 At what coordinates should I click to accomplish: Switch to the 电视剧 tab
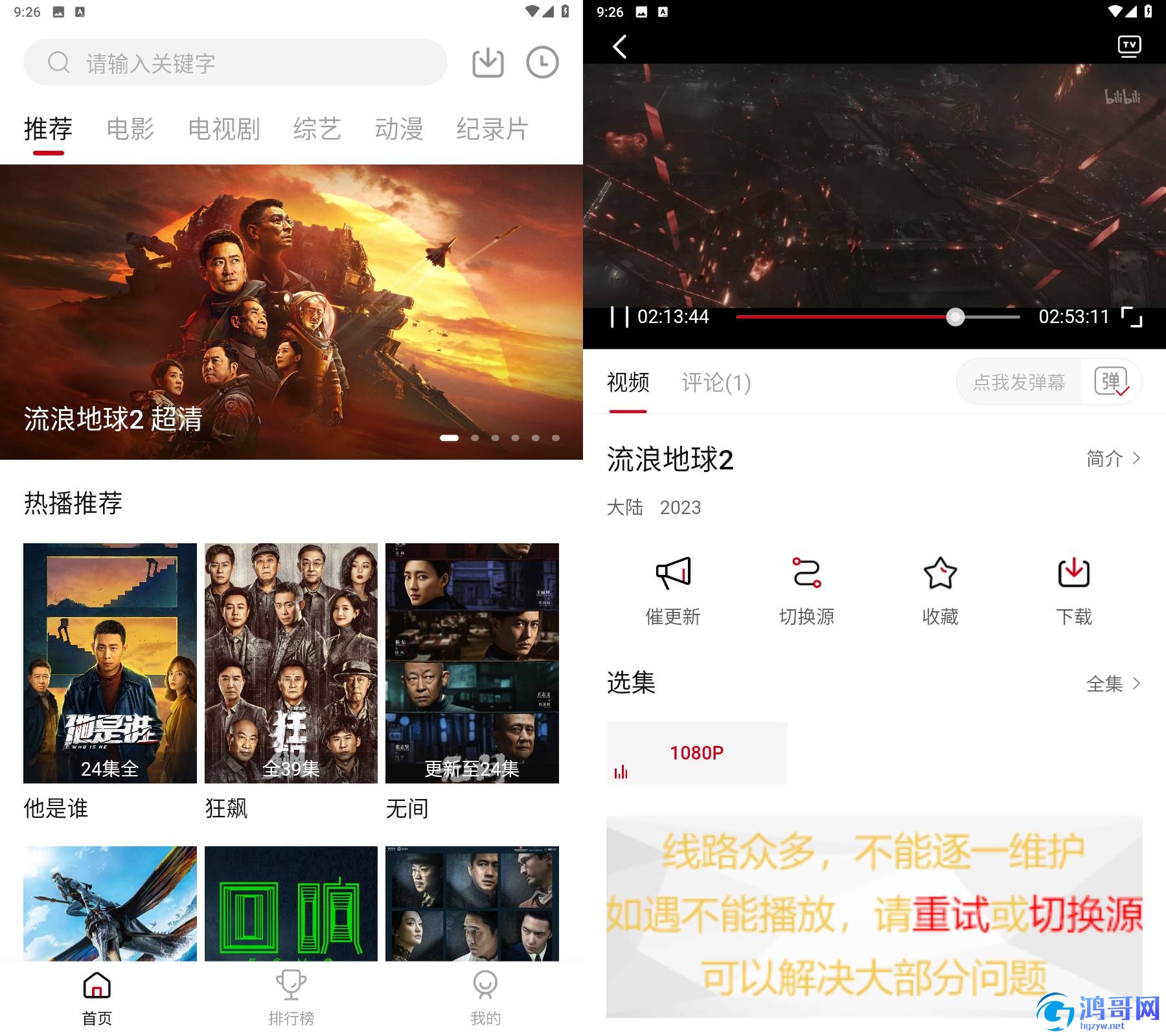223,129
